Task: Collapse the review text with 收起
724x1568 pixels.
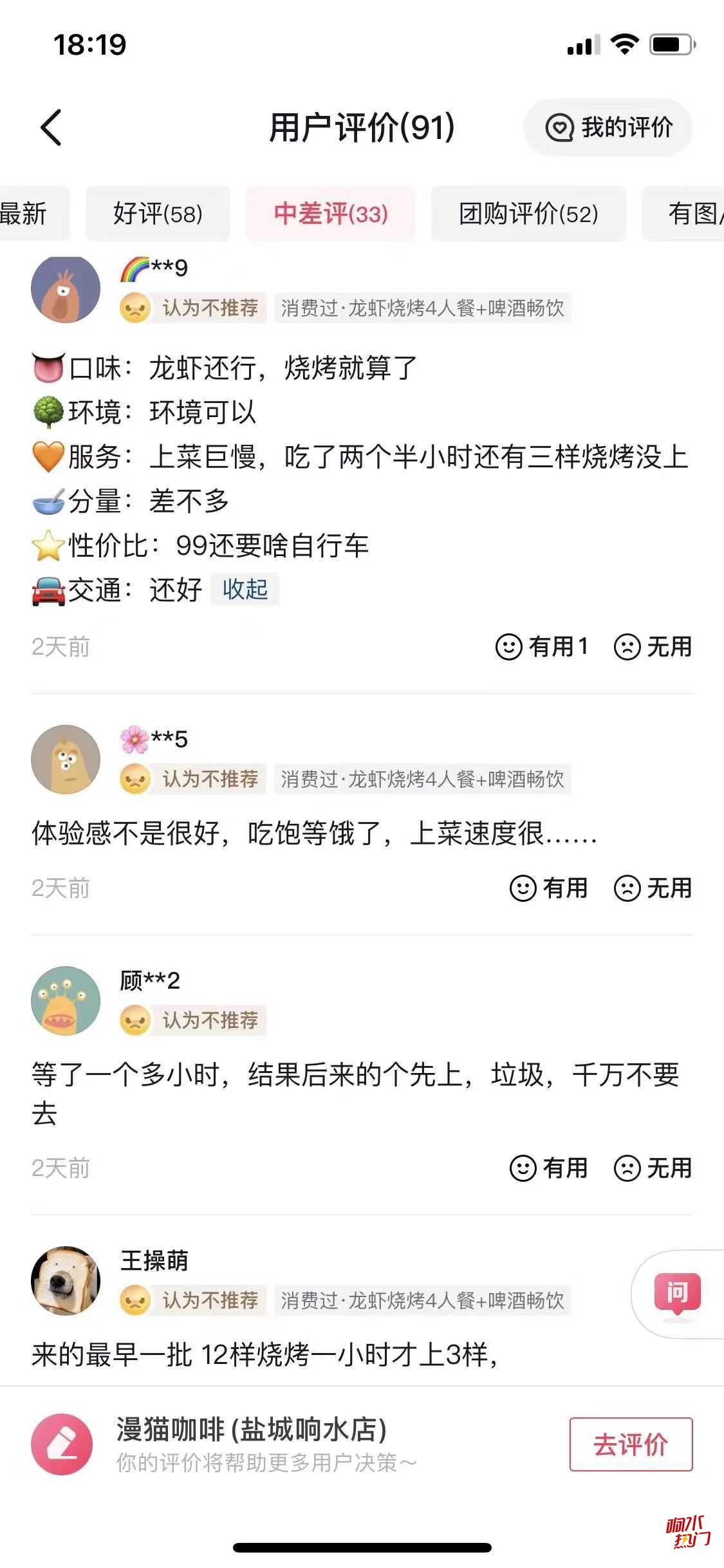Action: [x=245, y=590]
